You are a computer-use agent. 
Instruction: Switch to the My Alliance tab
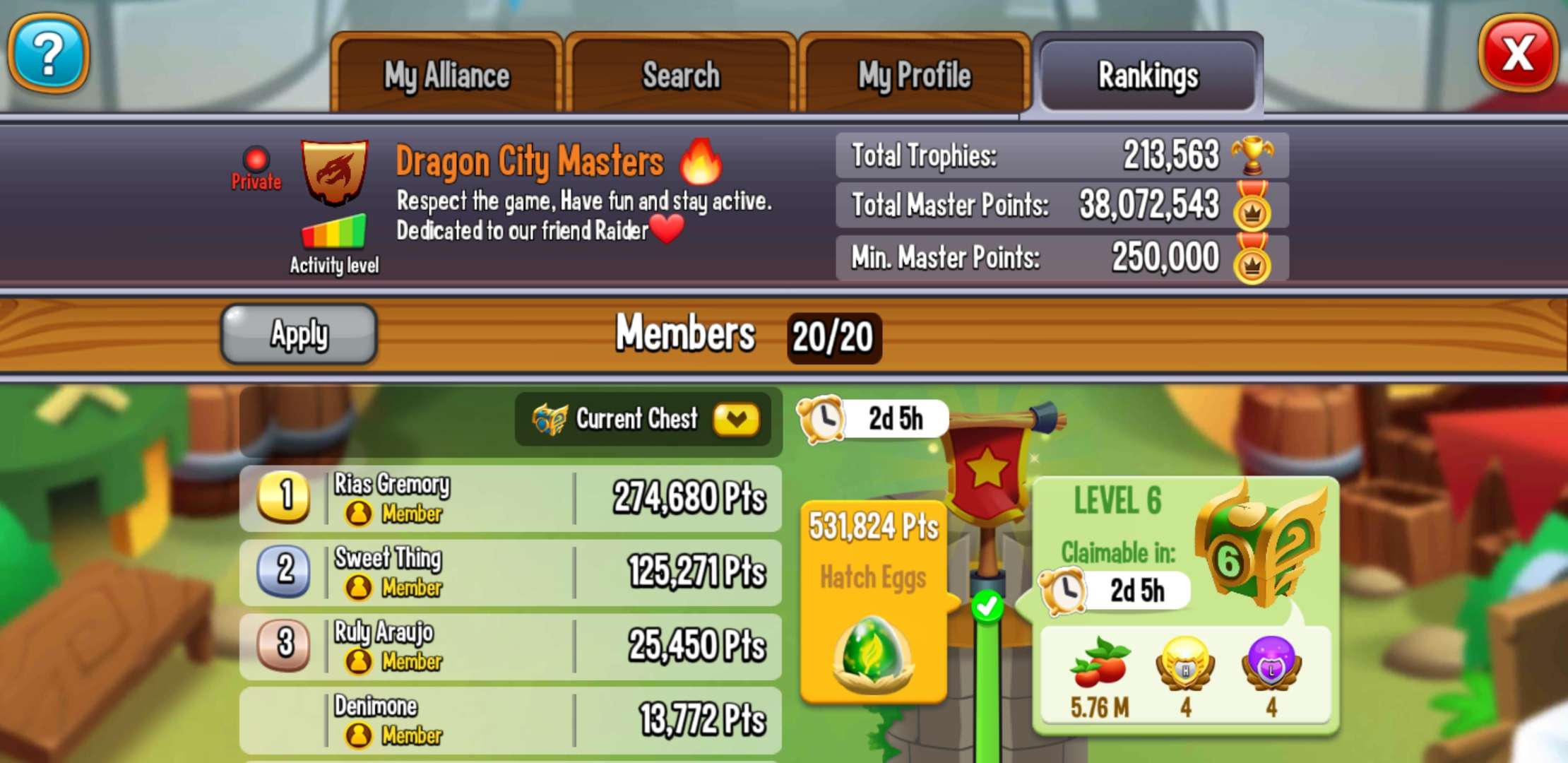pyautogui.click(x=446, y=75)
